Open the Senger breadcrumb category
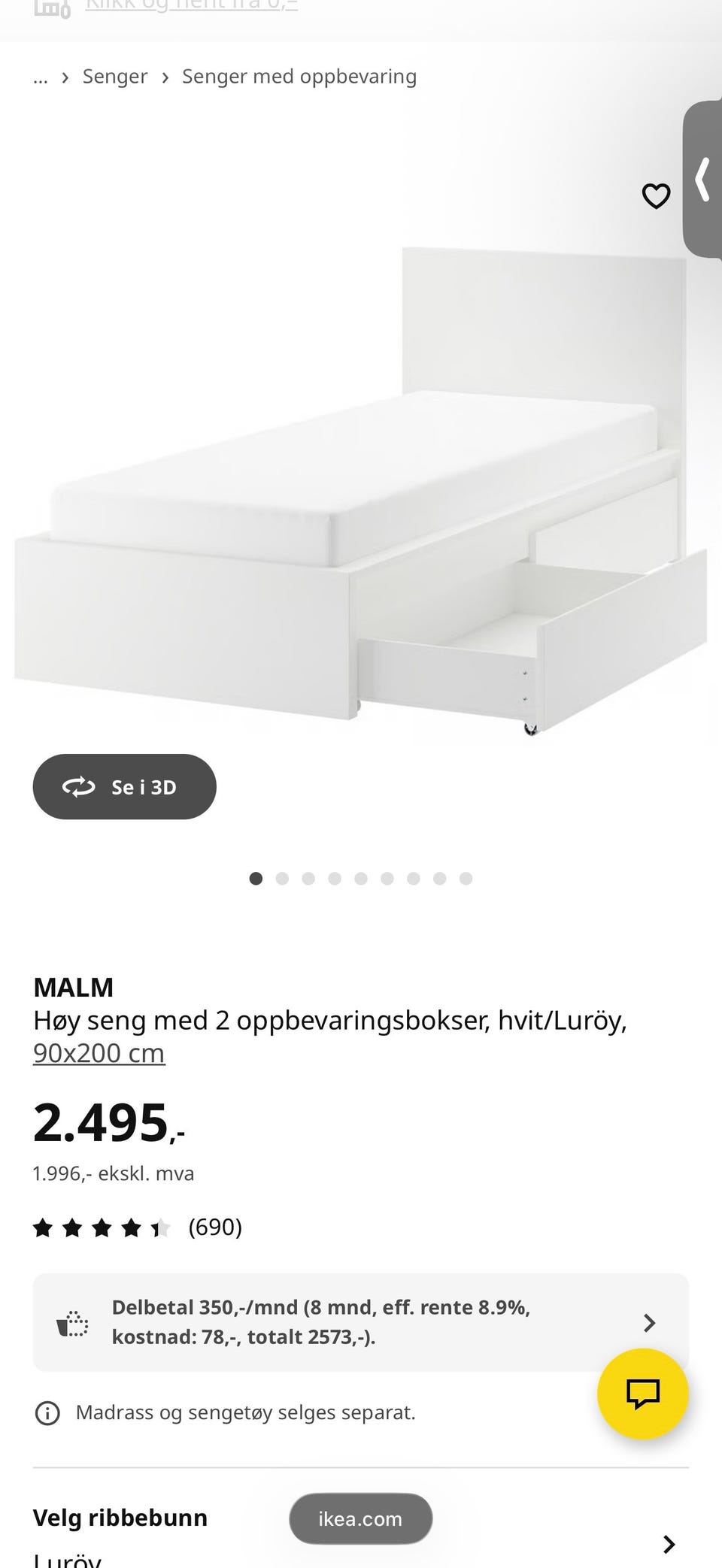This screenshot has height=1568, width=722. click(x=114, y=76)
